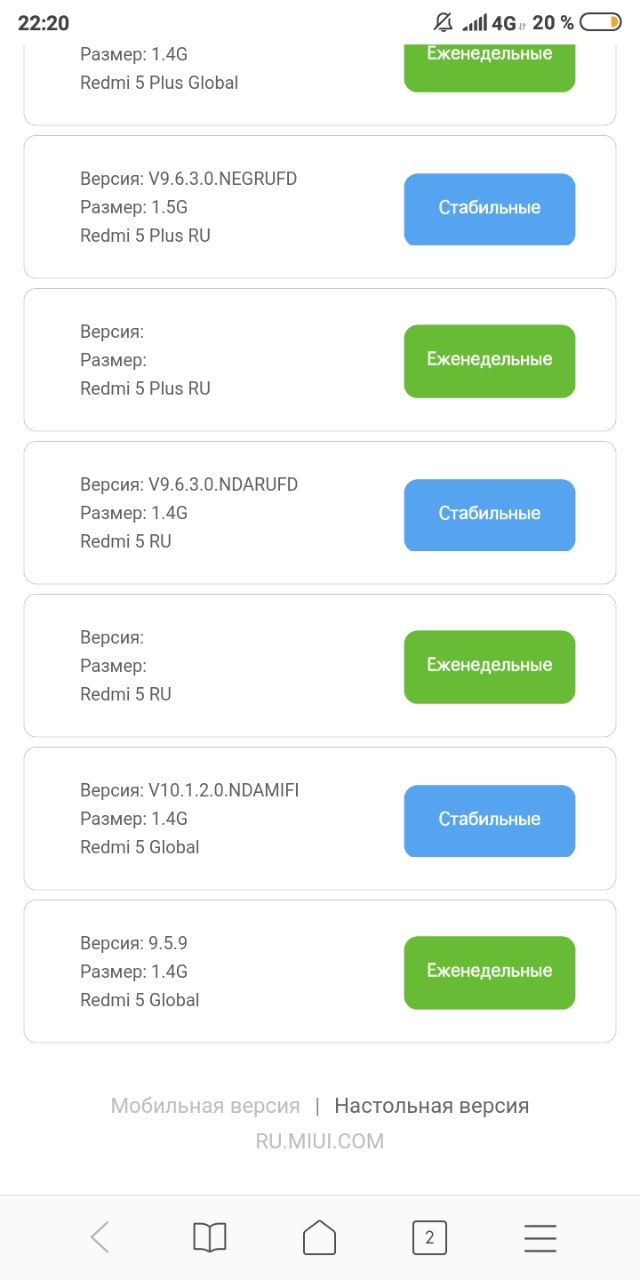Open the tabs switcher showing 2
Viewport: 640px width, 1280px height.
click(430, 1238)
